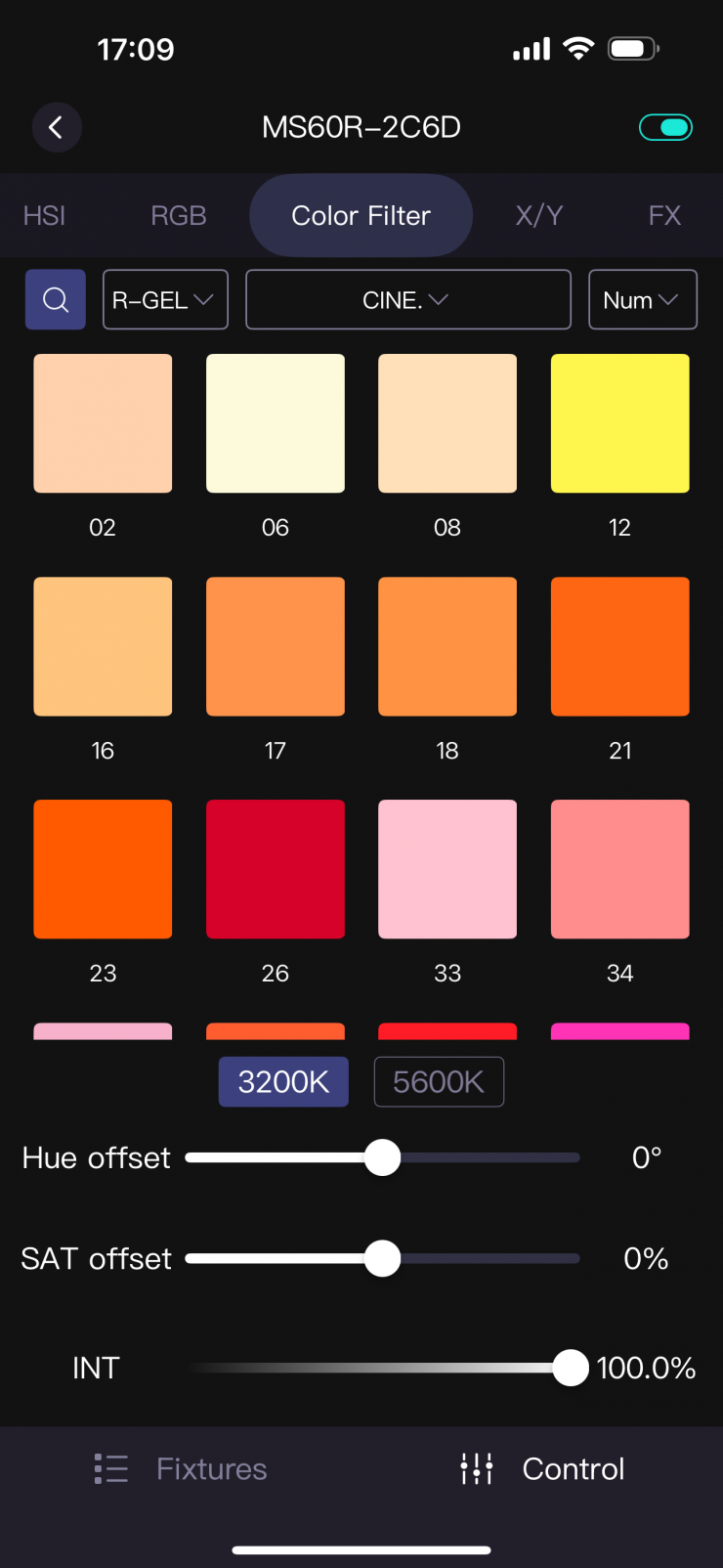Open the Fixtures tab

(181, 1468)
